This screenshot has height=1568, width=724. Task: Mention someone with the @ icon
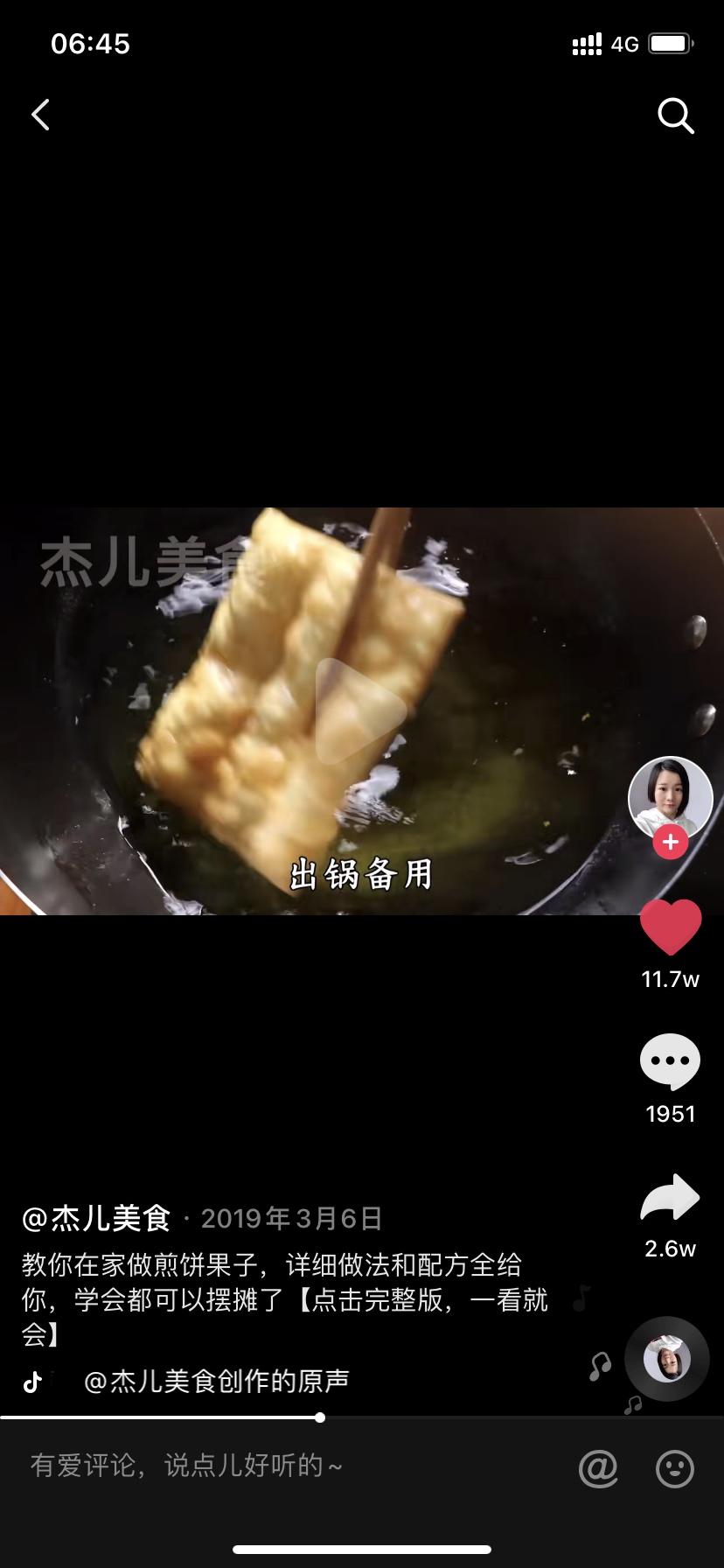click(x=598, y=1467)
